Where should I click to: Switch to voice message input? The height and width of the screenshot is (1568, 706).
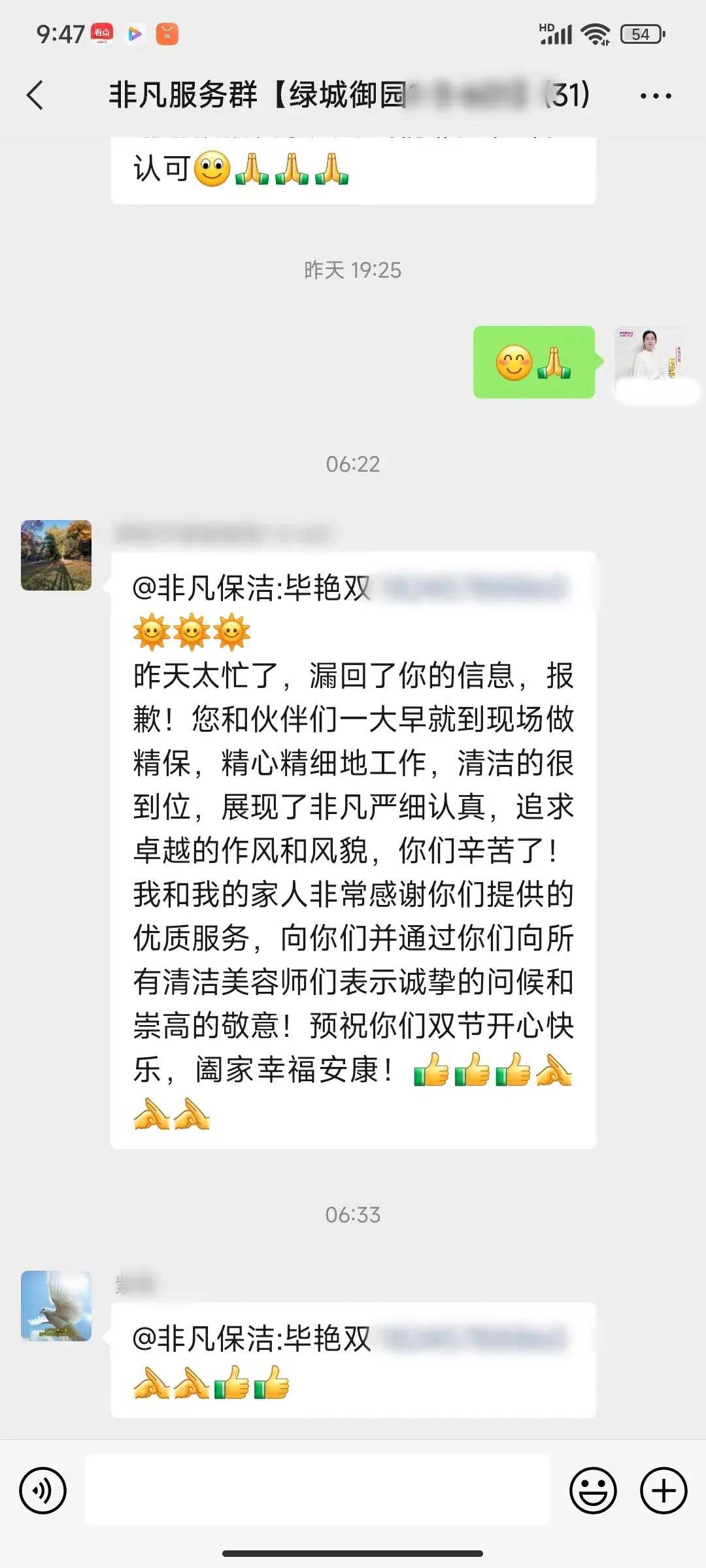click(43, 1491)
